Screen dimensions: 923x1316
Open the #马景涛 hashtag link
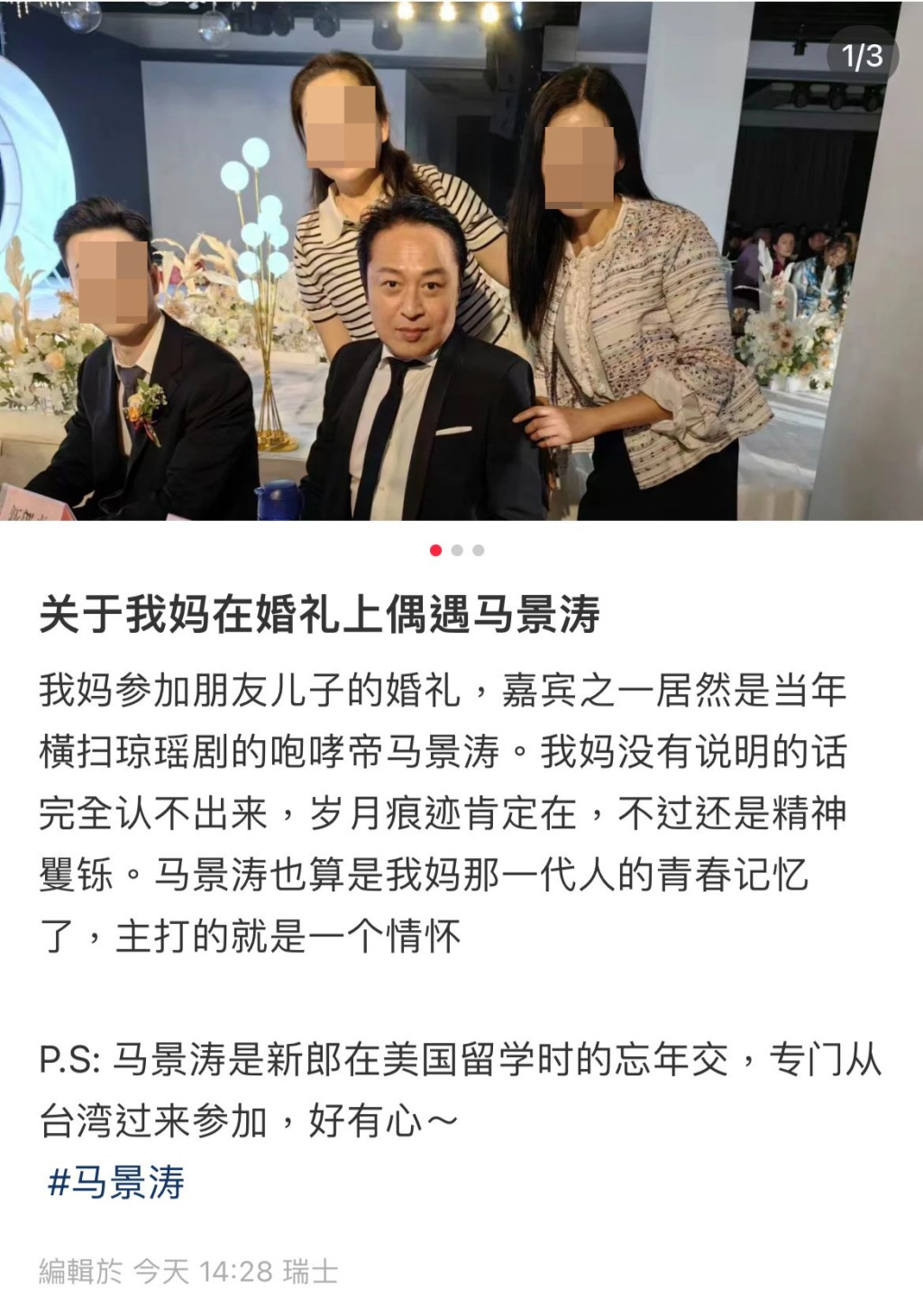tap(115, 1182)
